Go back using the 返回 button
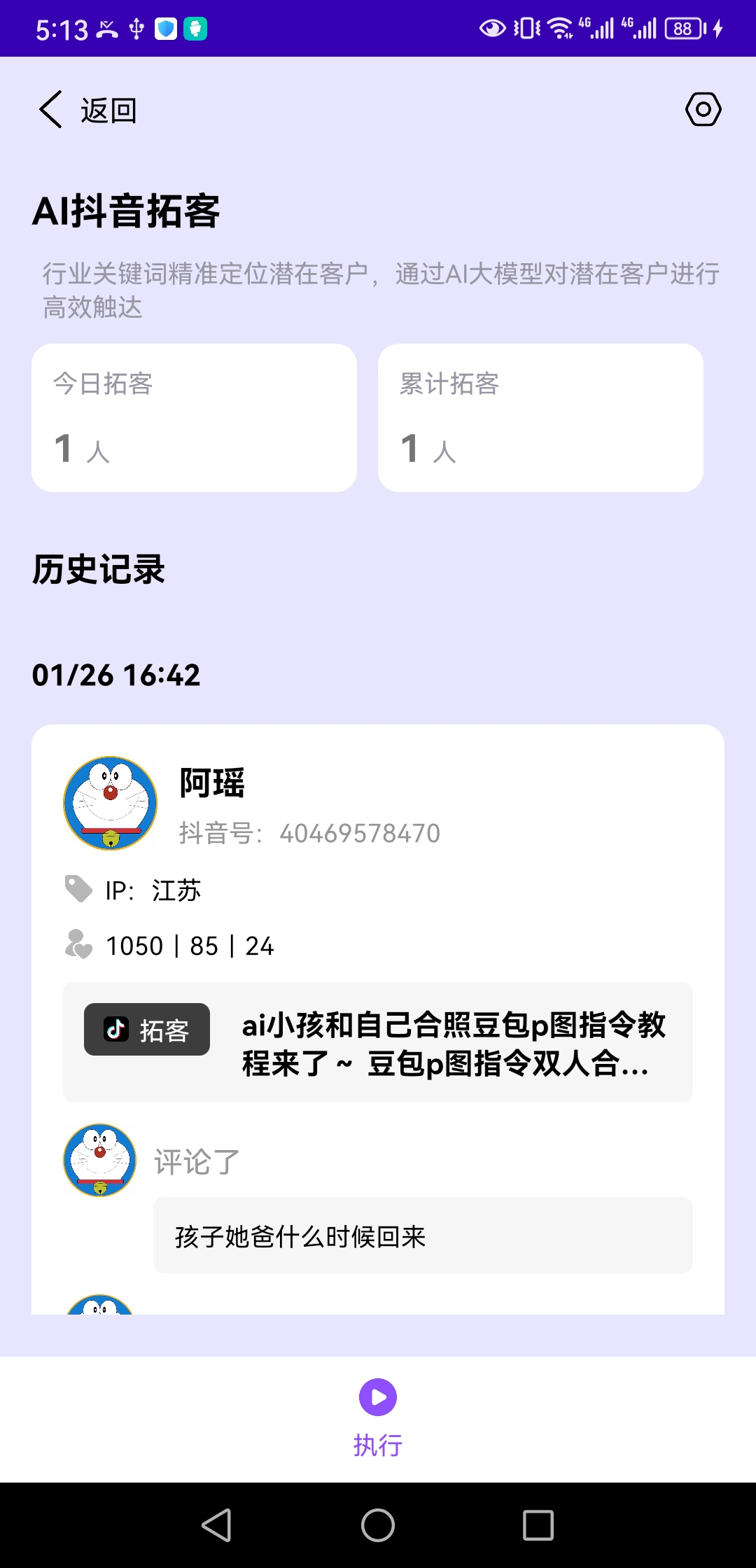The width and height of the screenshot is (756, 1568). [87, 110]
